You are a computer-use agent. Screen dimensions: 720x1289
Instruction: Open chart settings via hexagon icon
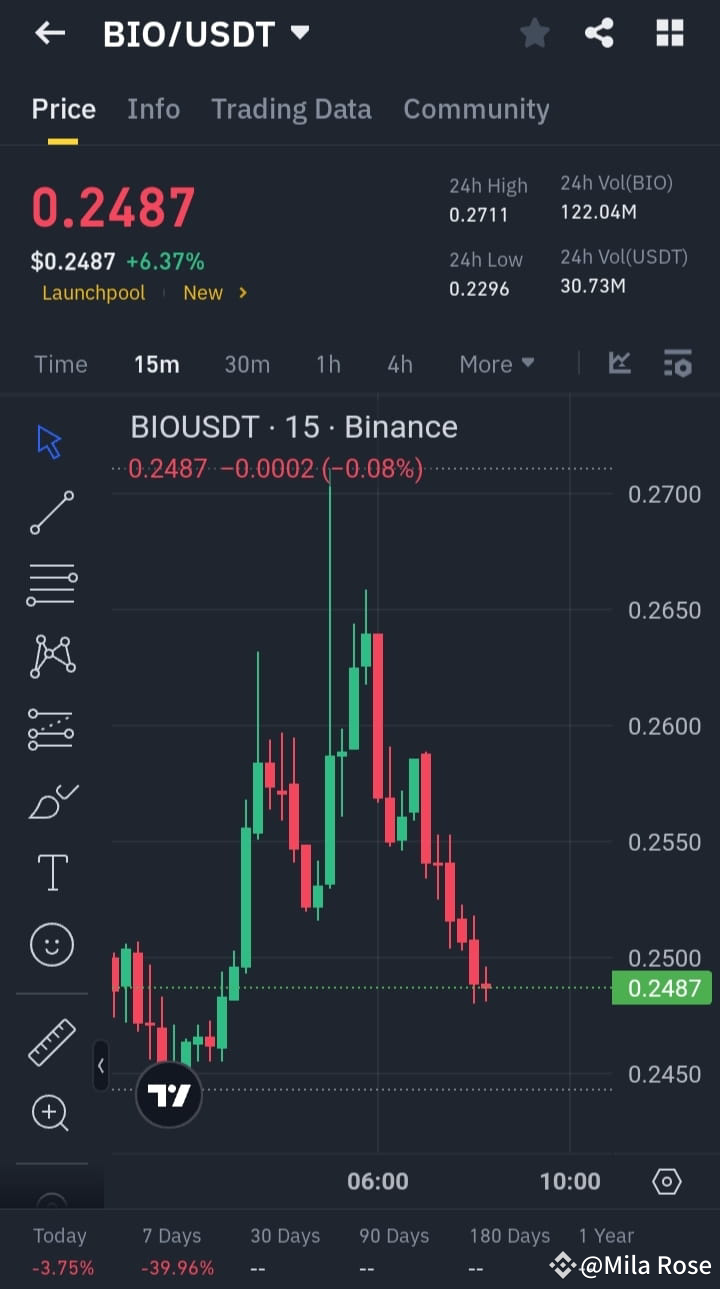(667, 1181)
